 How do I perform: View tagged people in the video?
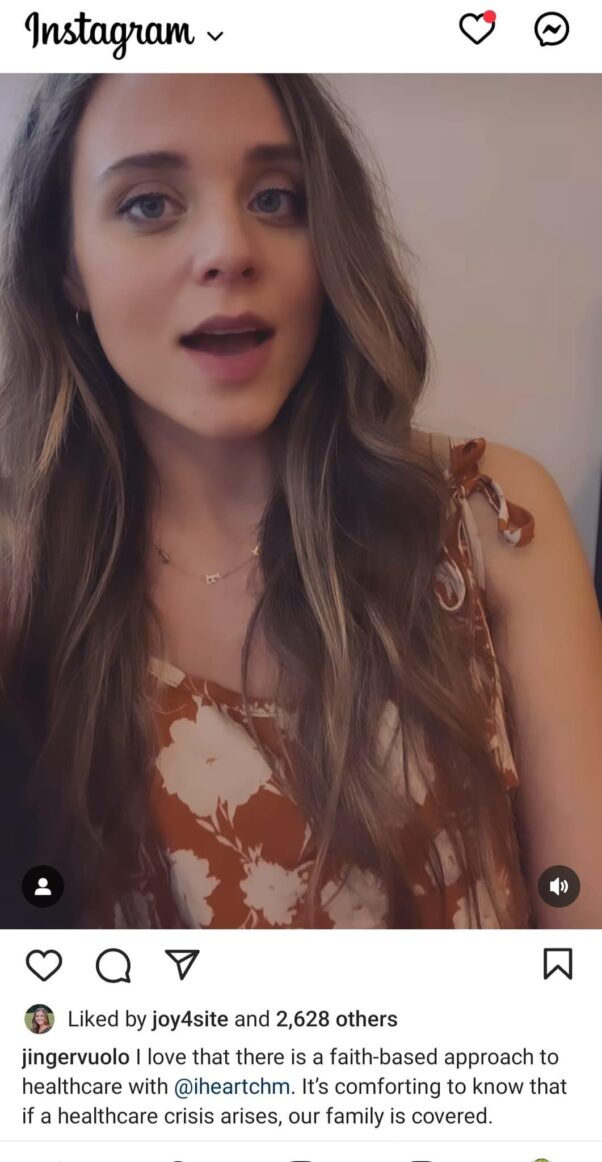[43, 886]
